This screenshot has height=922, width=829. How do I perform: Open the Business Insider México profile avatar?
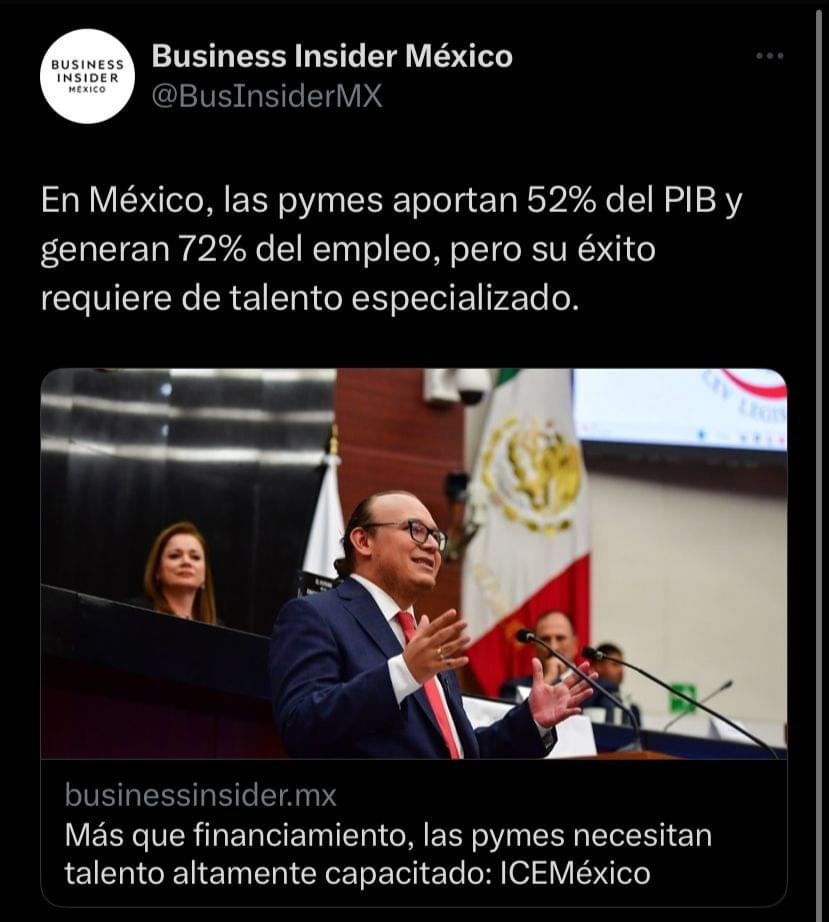point(87,76)
